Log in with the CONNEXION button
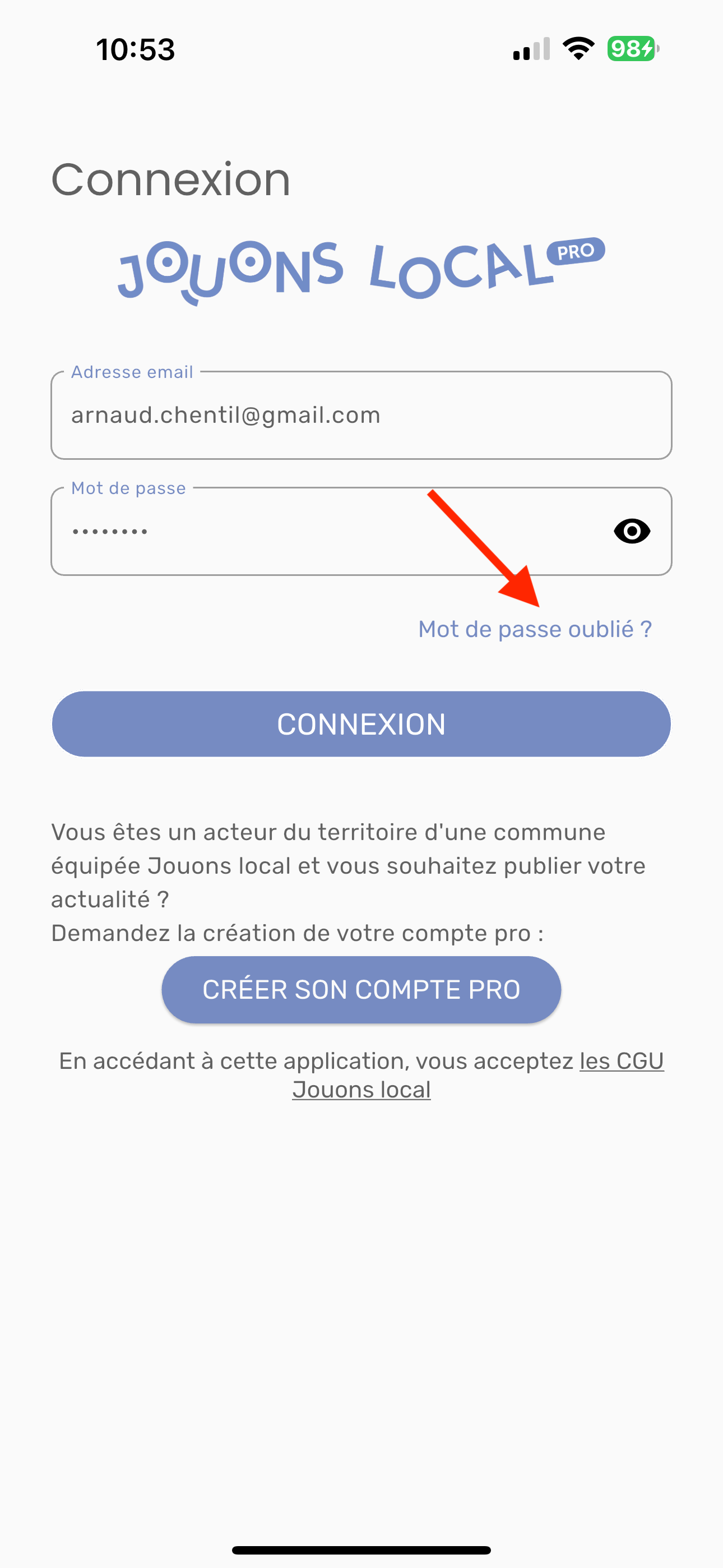The image size is (723, 1568). [x=361, y=725]
